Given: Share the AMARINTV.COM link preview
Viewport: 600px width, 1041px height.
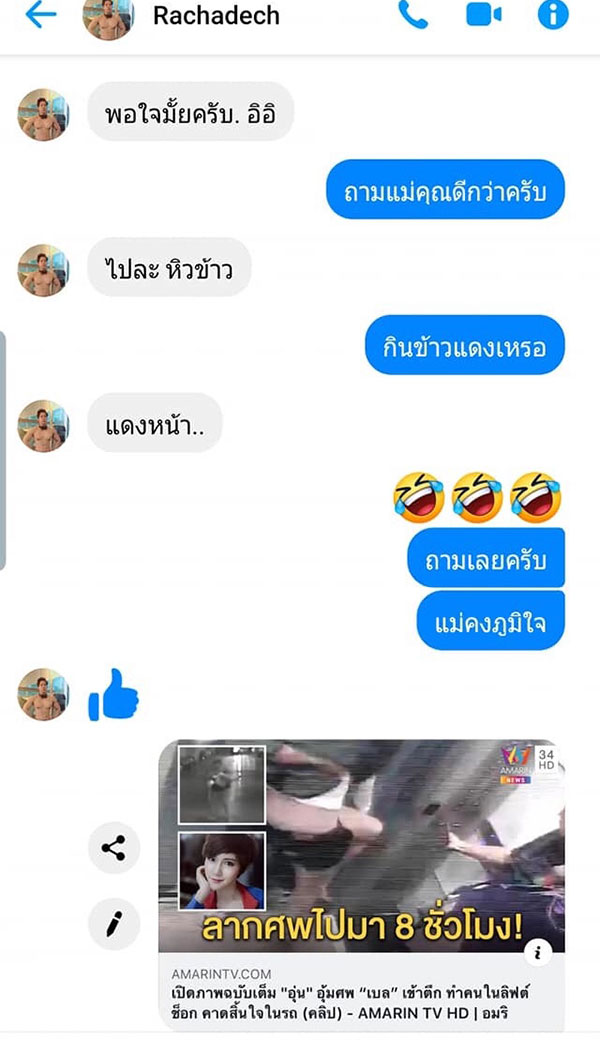Looking at the screenshot, I should pos(113,849).
